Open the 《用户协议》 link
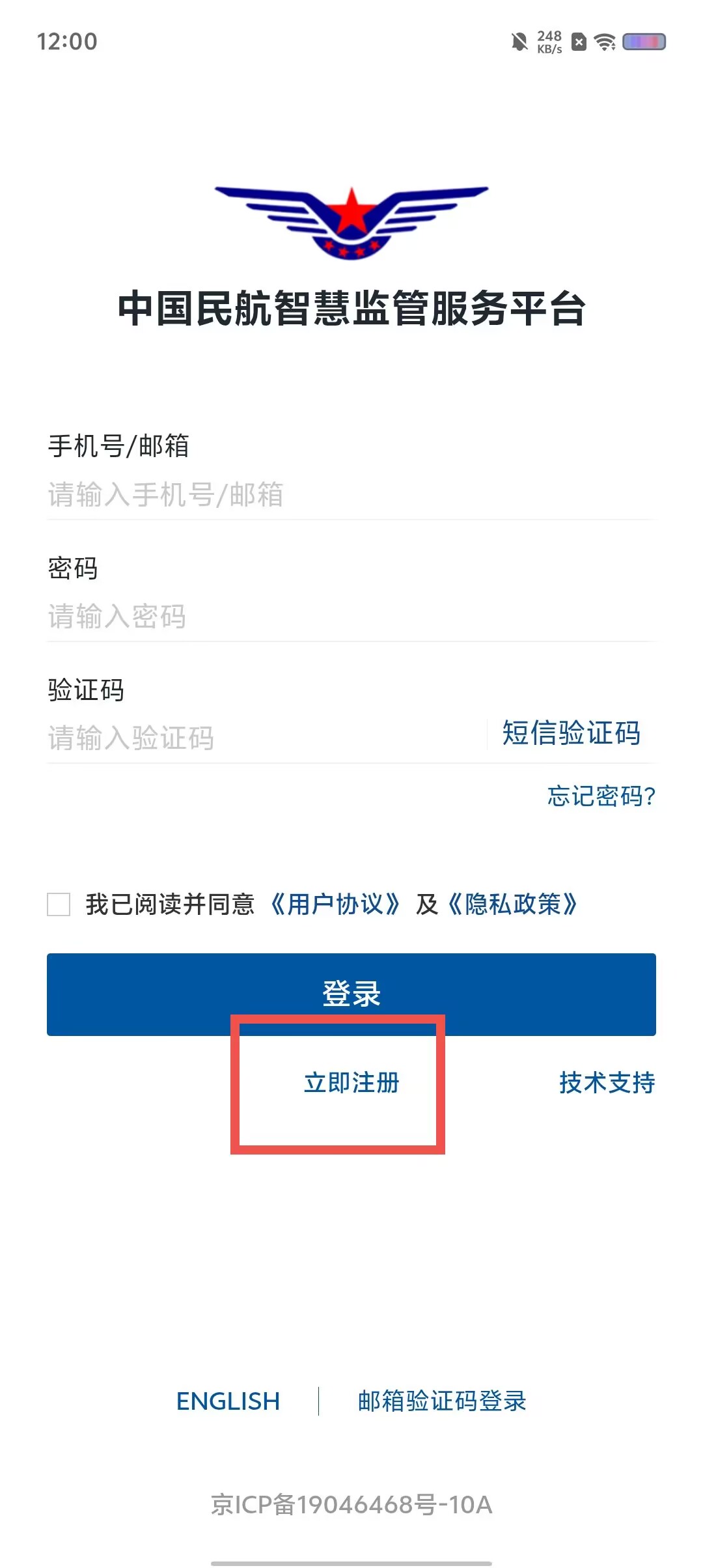 click(x=335, y=904)
